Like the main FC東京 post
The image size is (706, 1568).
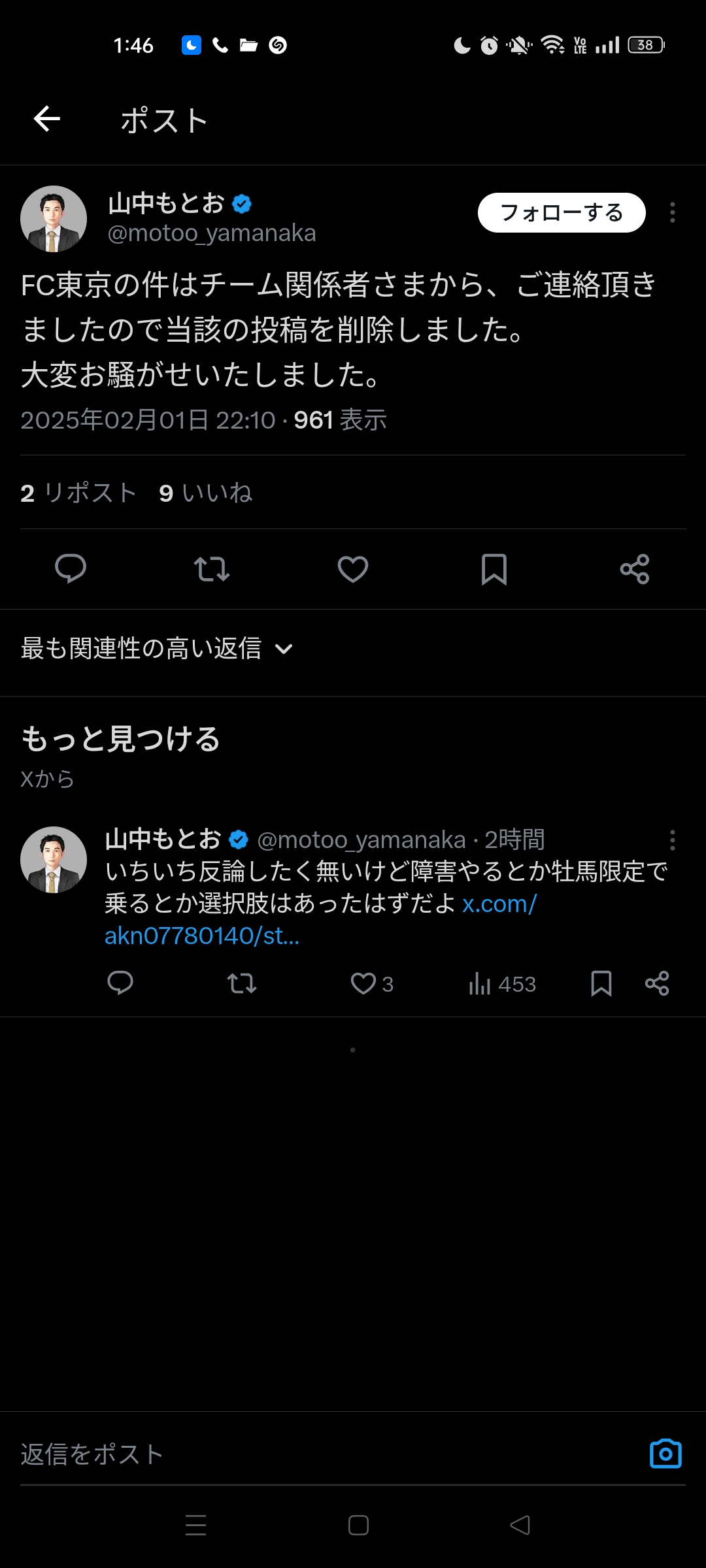pyautogui.click(x=353, y=568)
